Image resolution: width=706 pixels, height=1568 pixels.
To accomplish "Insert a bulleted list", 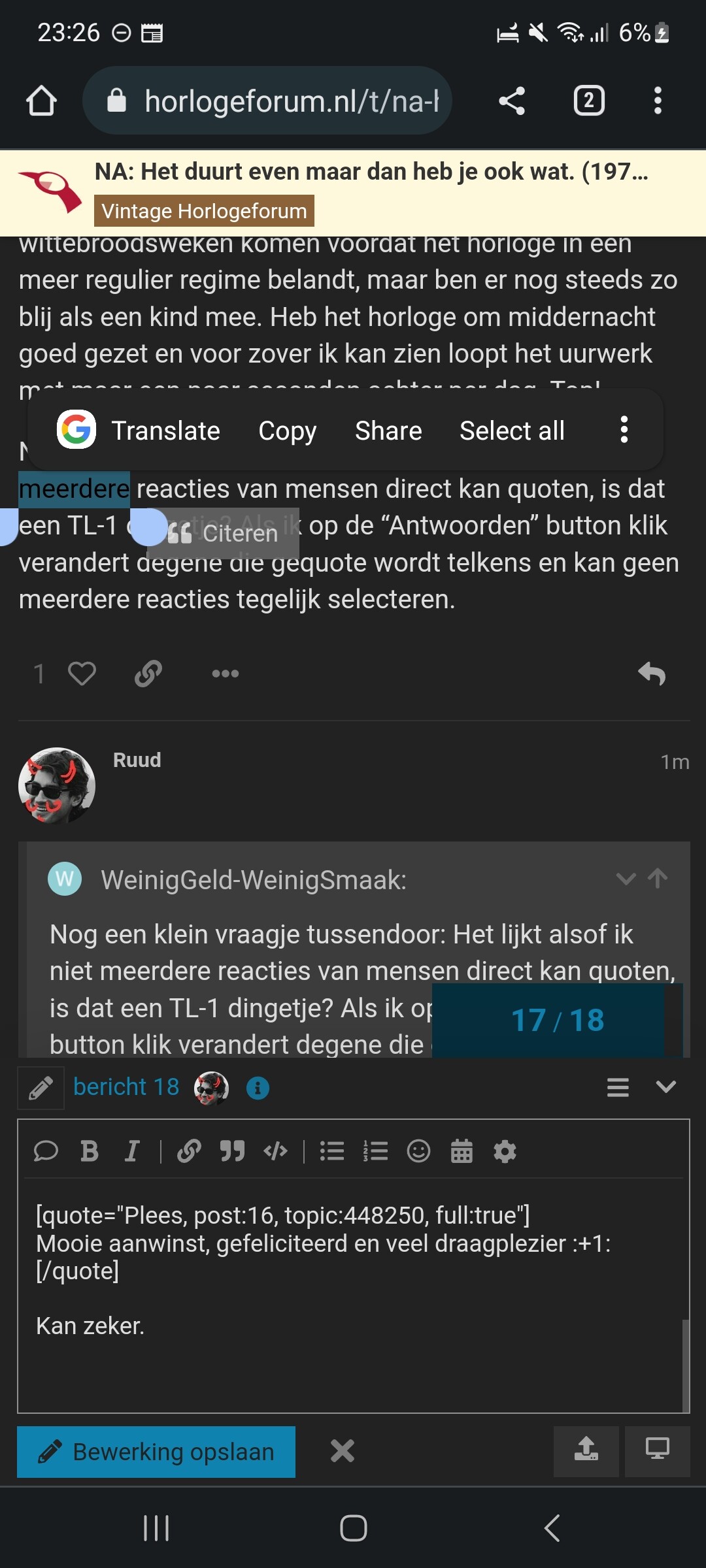I will (x=332, y=1151).
